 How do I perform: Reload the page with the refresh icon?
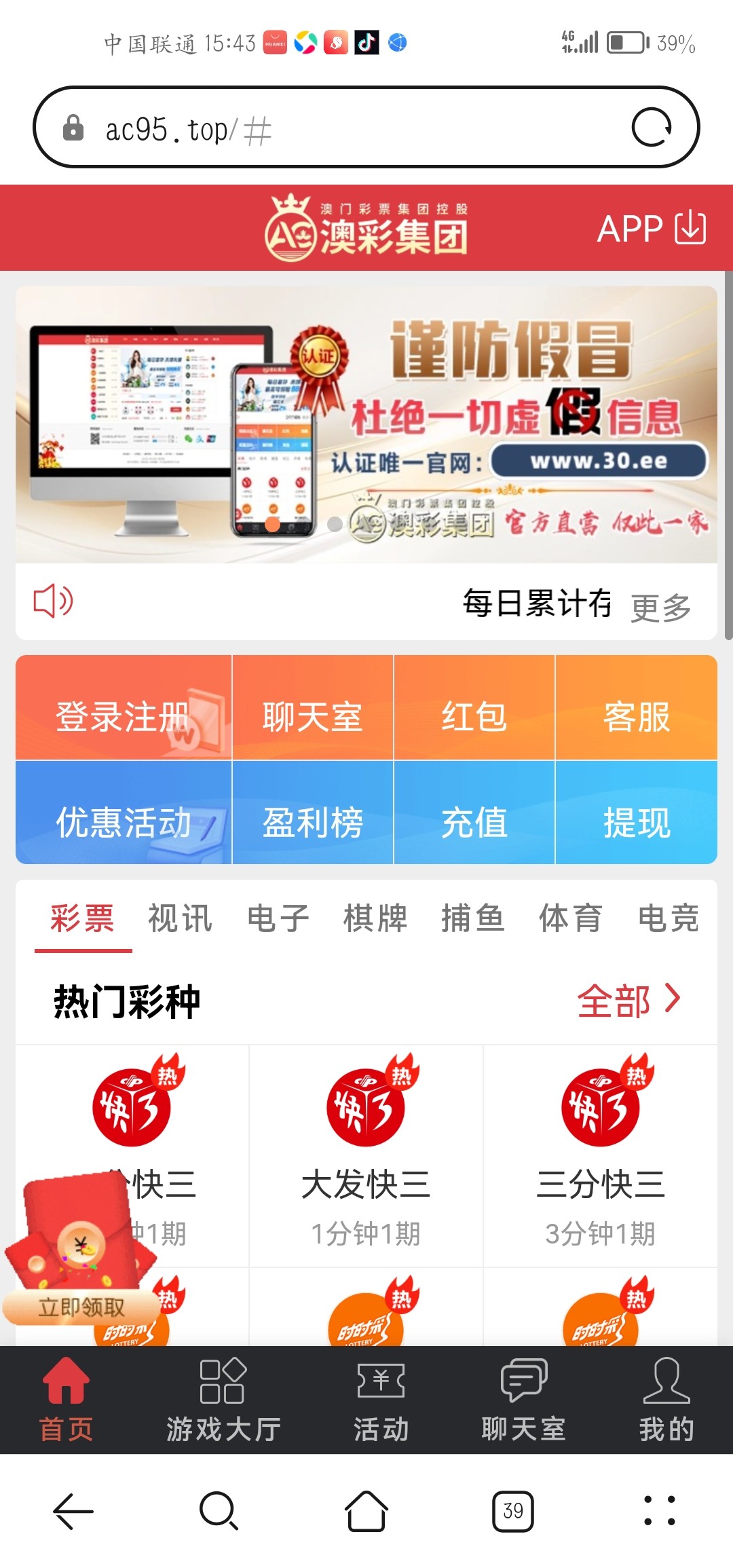pos(652,128)
